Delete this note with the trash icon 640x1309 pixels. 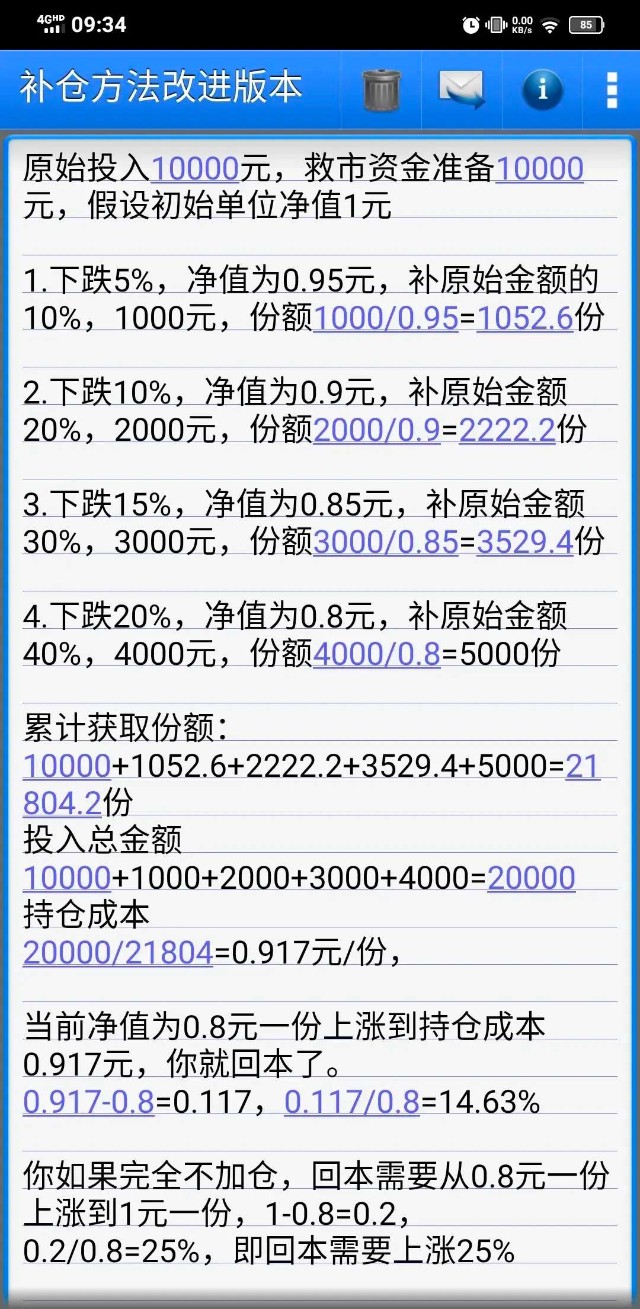click(381, 89)
